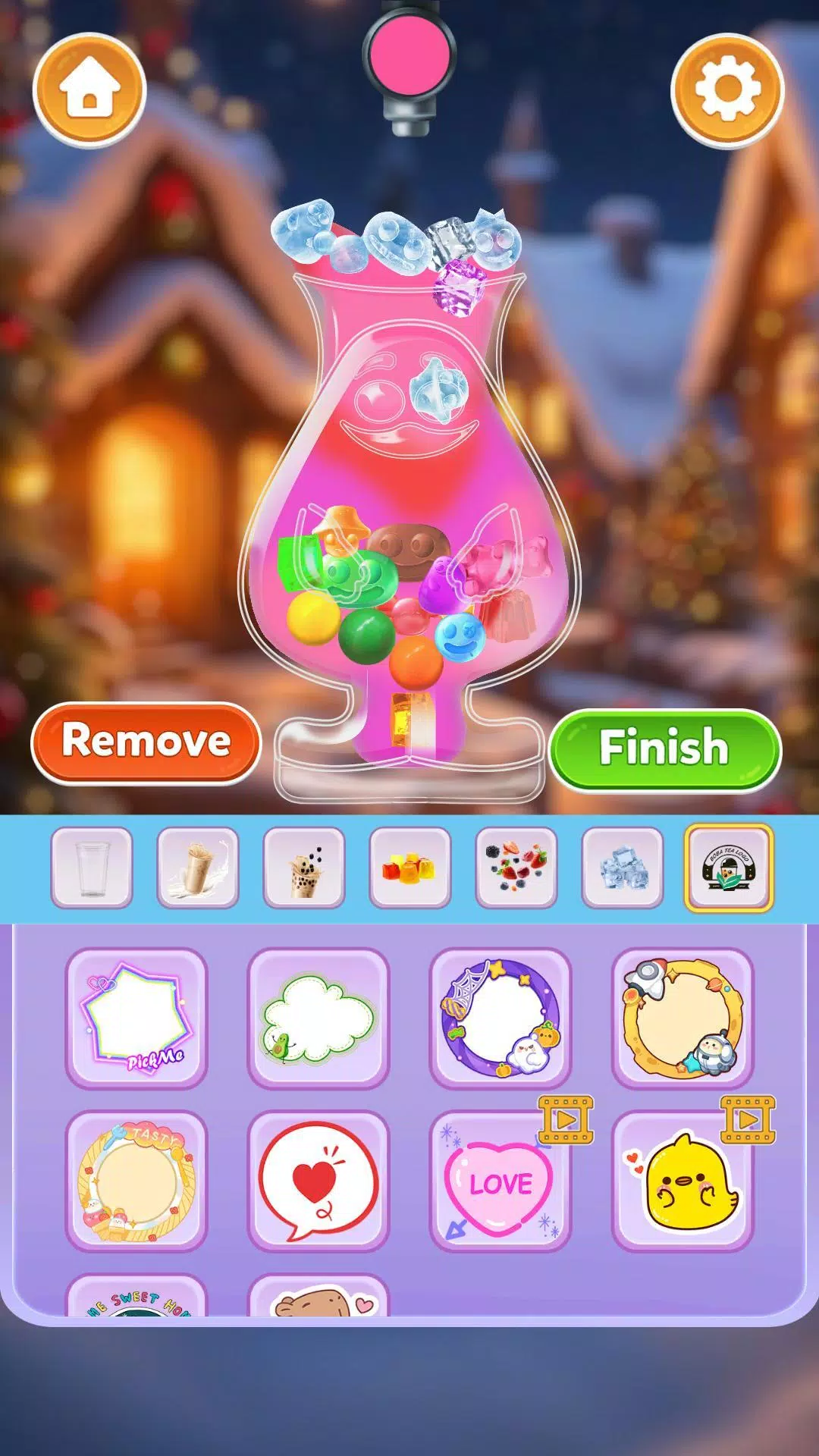Switch to the mixed fruits category
Viewport: 819px width, 1456px height.
pyautogui.click(x=516, y=868)
